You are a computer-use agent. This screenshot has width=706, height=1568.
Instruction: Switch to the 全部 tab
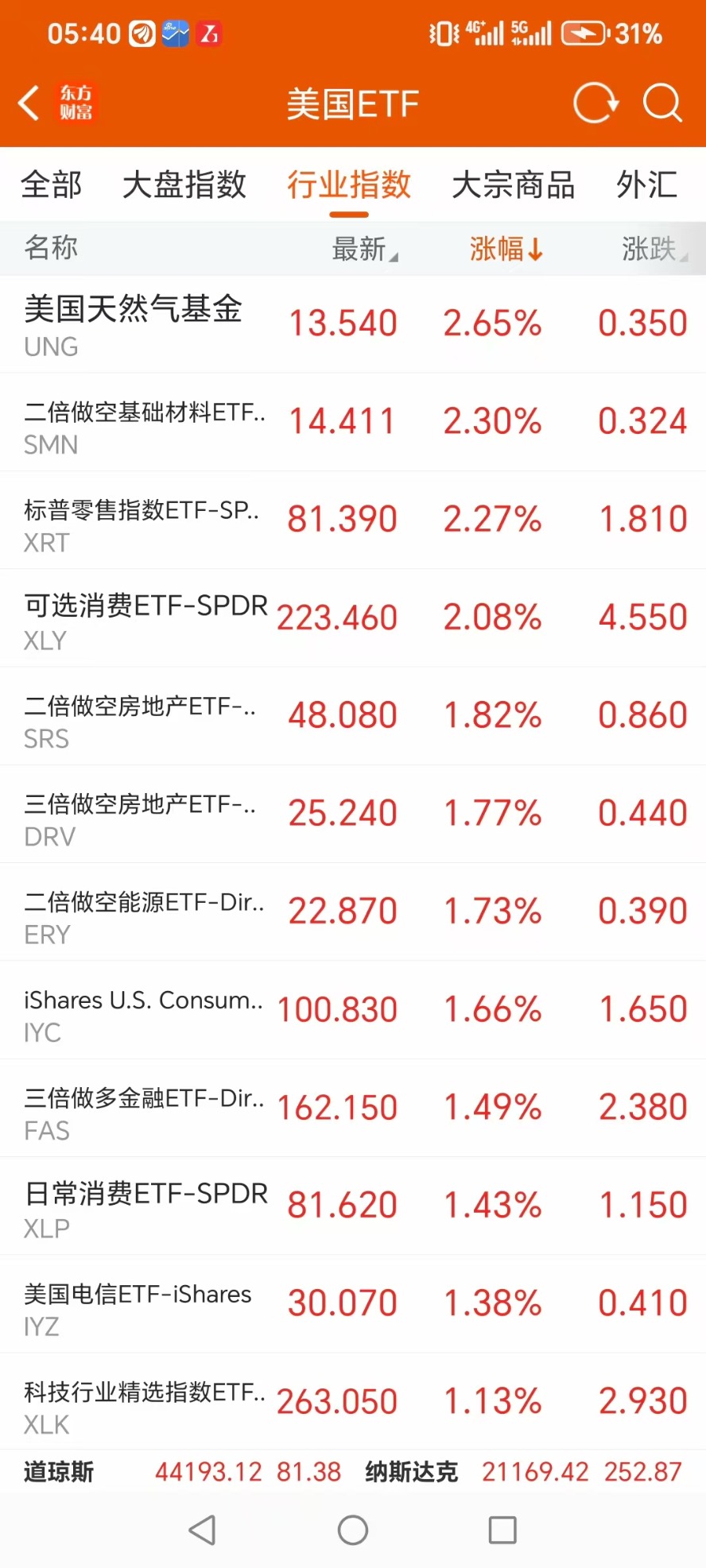pyautogui.click(x=52, y=184)
